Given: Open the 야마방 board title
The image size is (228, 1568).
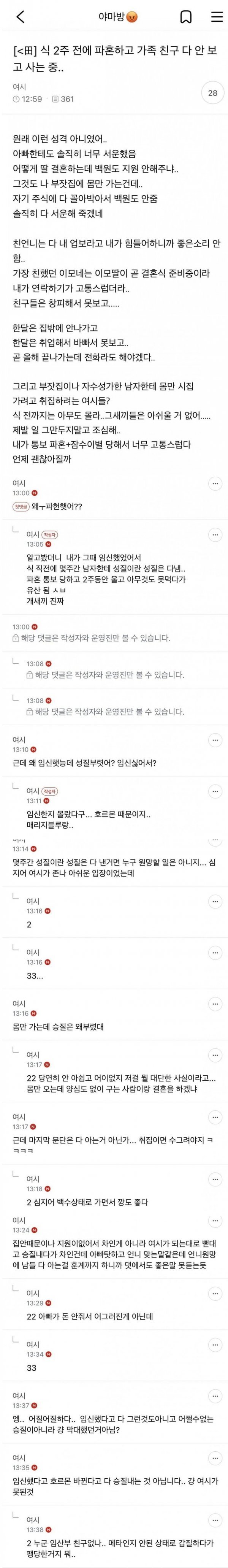Looking at the screenshot, I should coord(118,17).
